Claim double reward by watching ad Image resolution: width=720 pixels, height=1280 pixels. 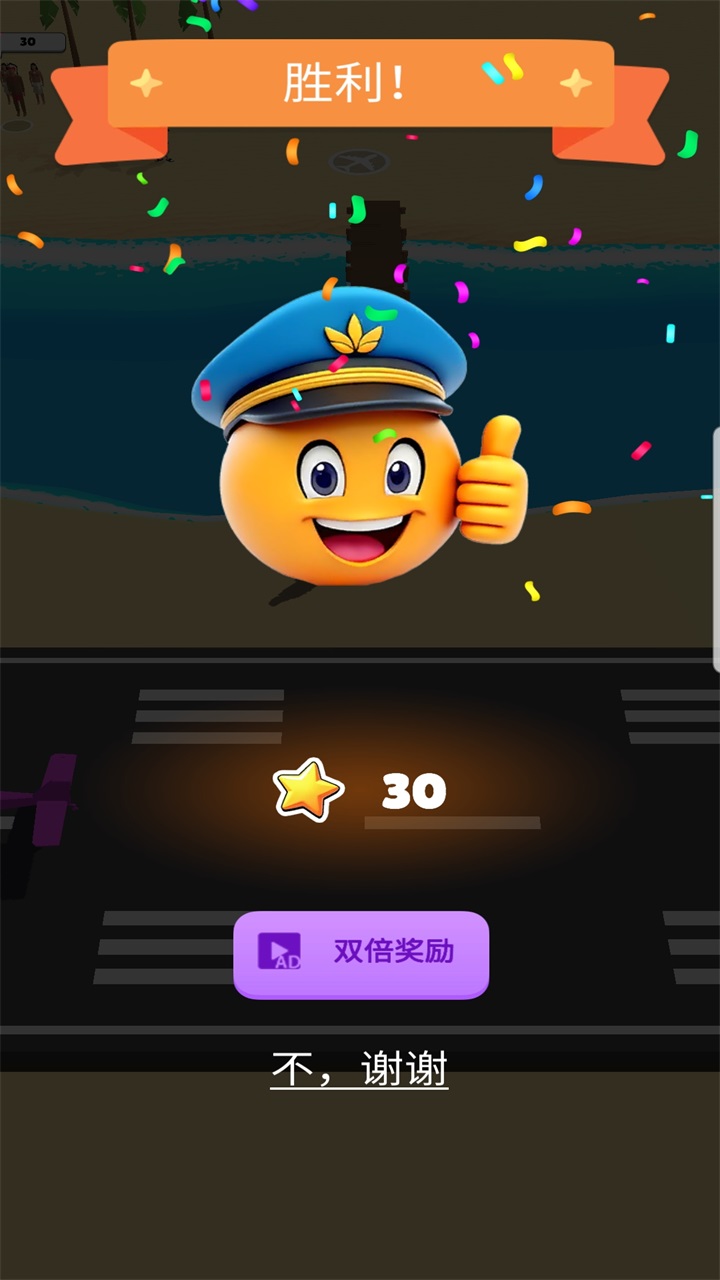[x=361, y=953]
